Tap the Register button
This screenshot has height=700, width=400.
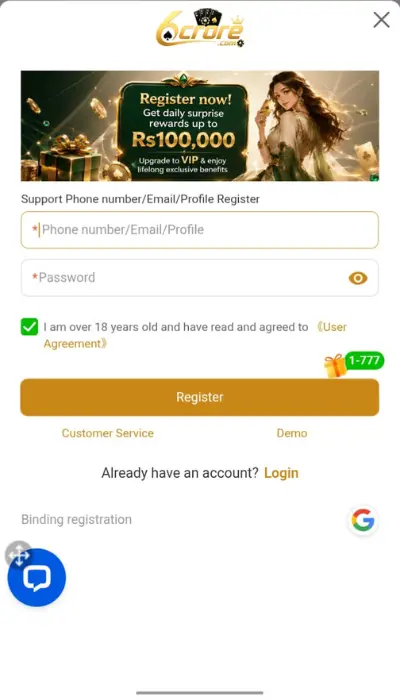(x=200, y=397)
